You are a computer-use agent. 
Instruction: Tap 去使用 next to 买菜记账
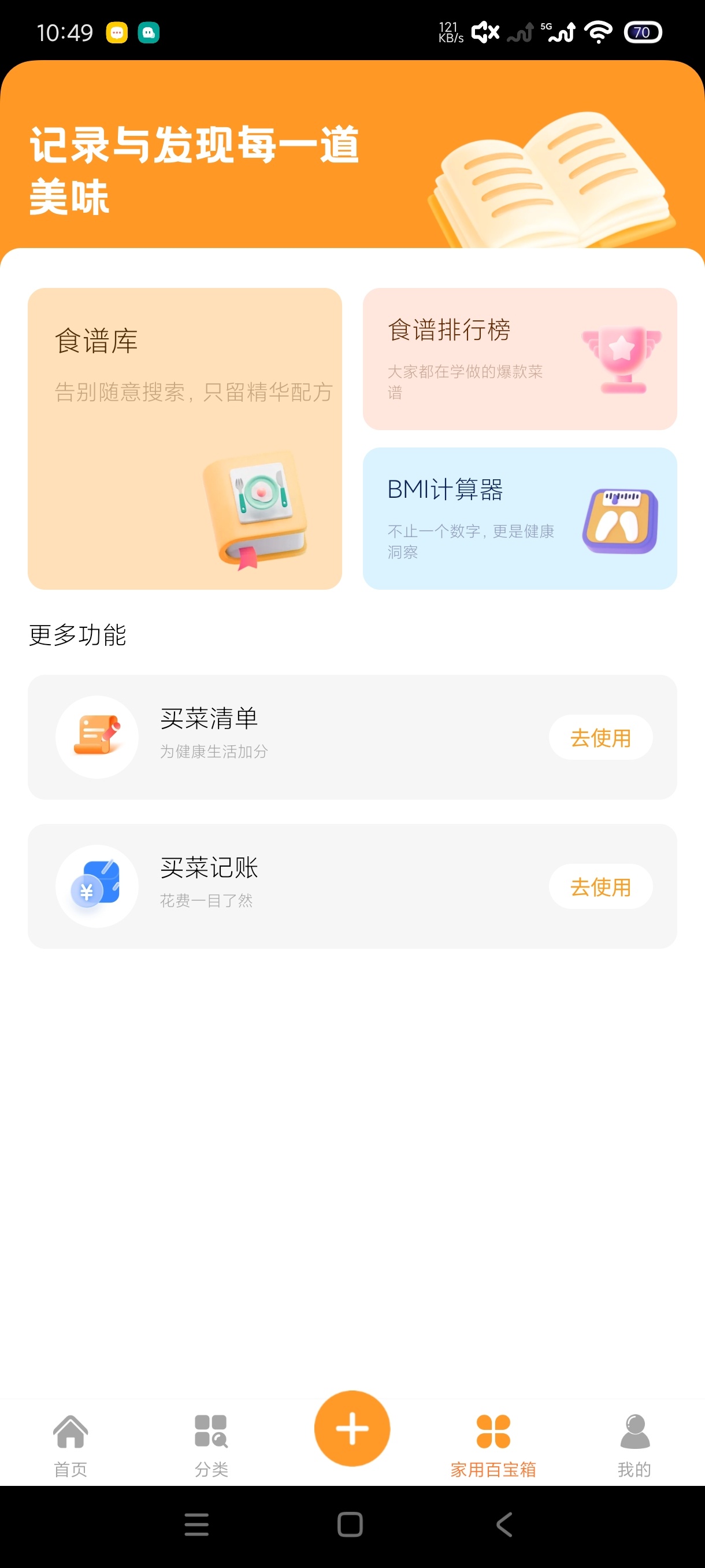coord(601,886)
